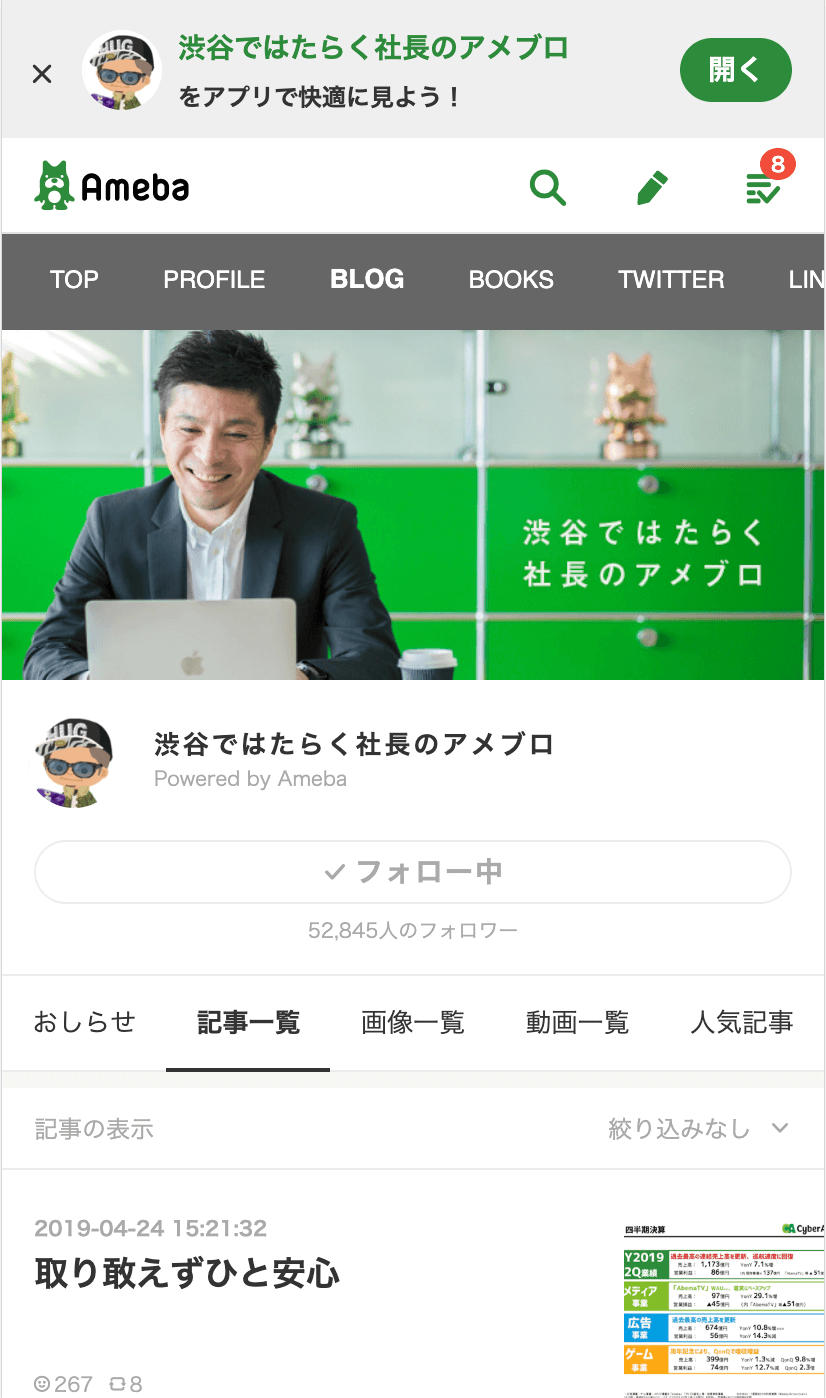Viewport: 826px width, 1398px height.
Task: Click the reblog icon showing 8
Action: pyautogui.click(x=116, y=1383)
